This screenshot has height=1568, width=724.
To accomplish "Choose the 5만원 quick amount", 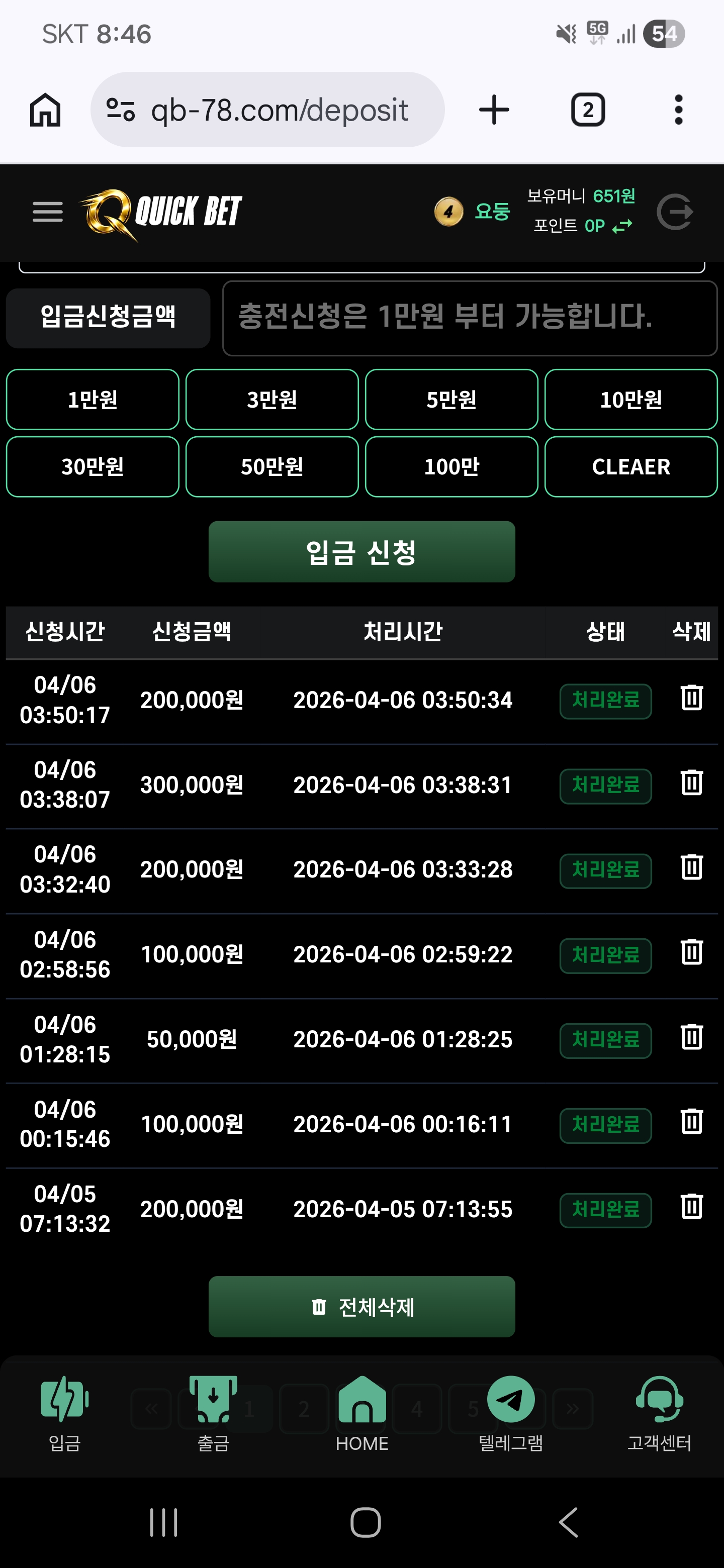I will (451, 400).
